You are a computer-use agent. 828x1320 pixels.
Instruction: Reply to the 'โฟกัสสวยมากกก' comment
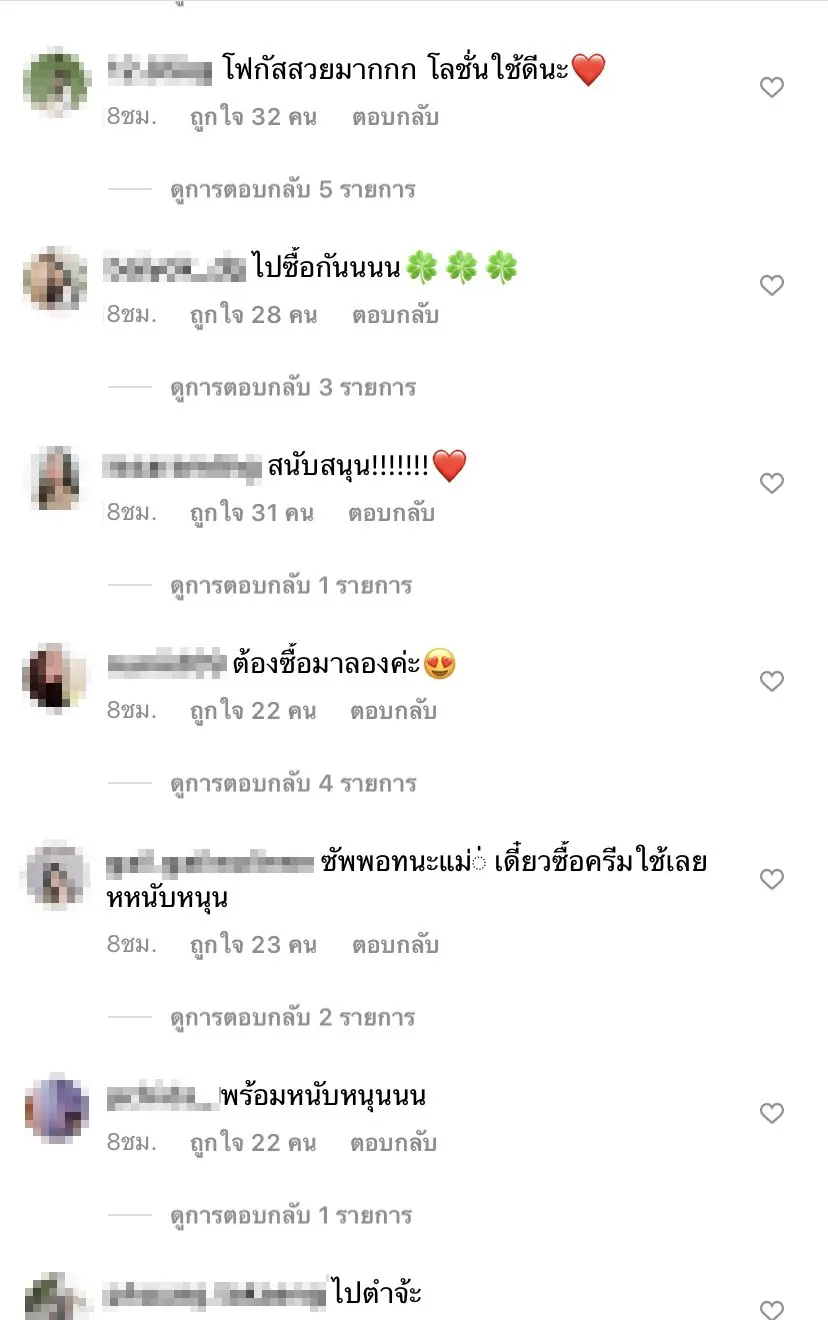click(x=395, y=117)
